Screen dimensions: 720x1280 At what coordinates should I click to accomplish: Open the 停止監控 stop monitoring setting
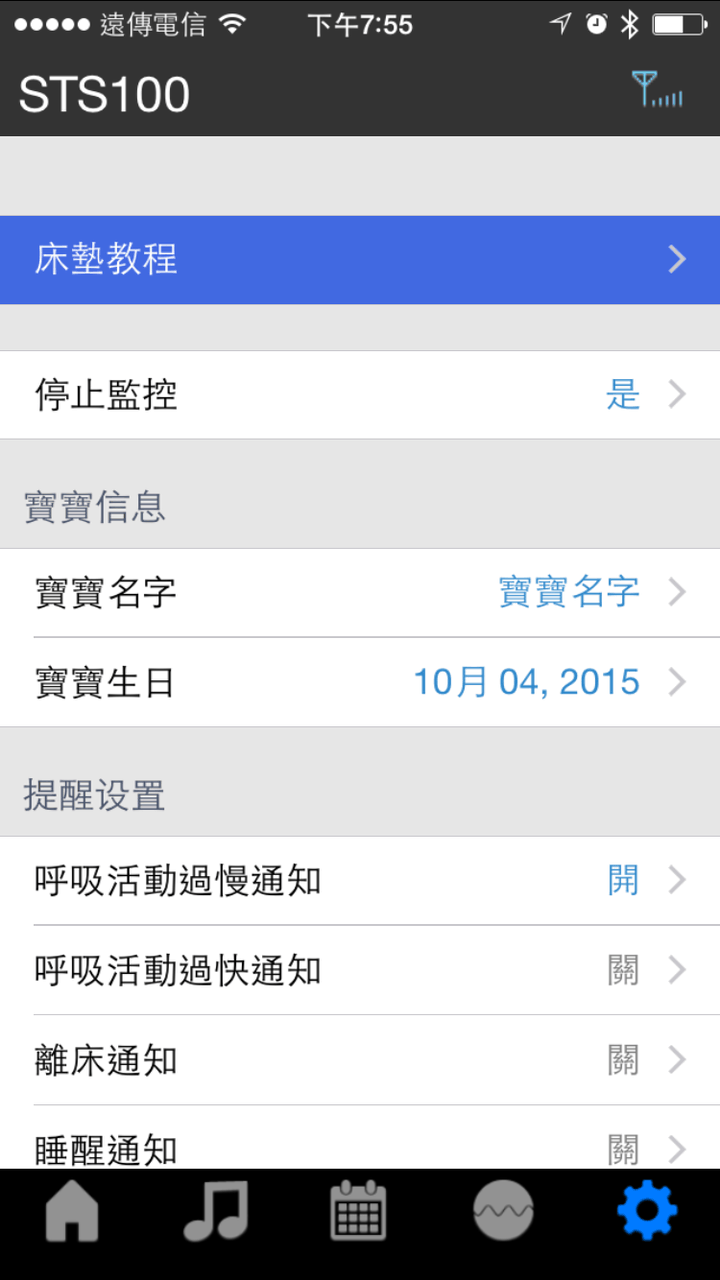tap(360, 395)
